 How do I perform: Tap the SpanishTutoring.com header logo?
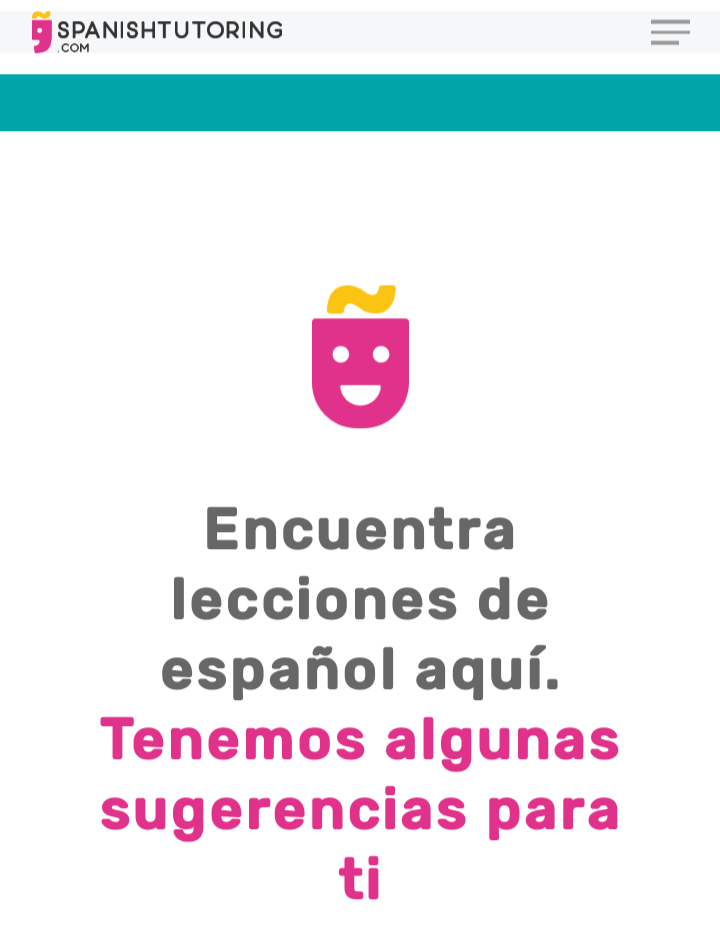tap(157, 32)
